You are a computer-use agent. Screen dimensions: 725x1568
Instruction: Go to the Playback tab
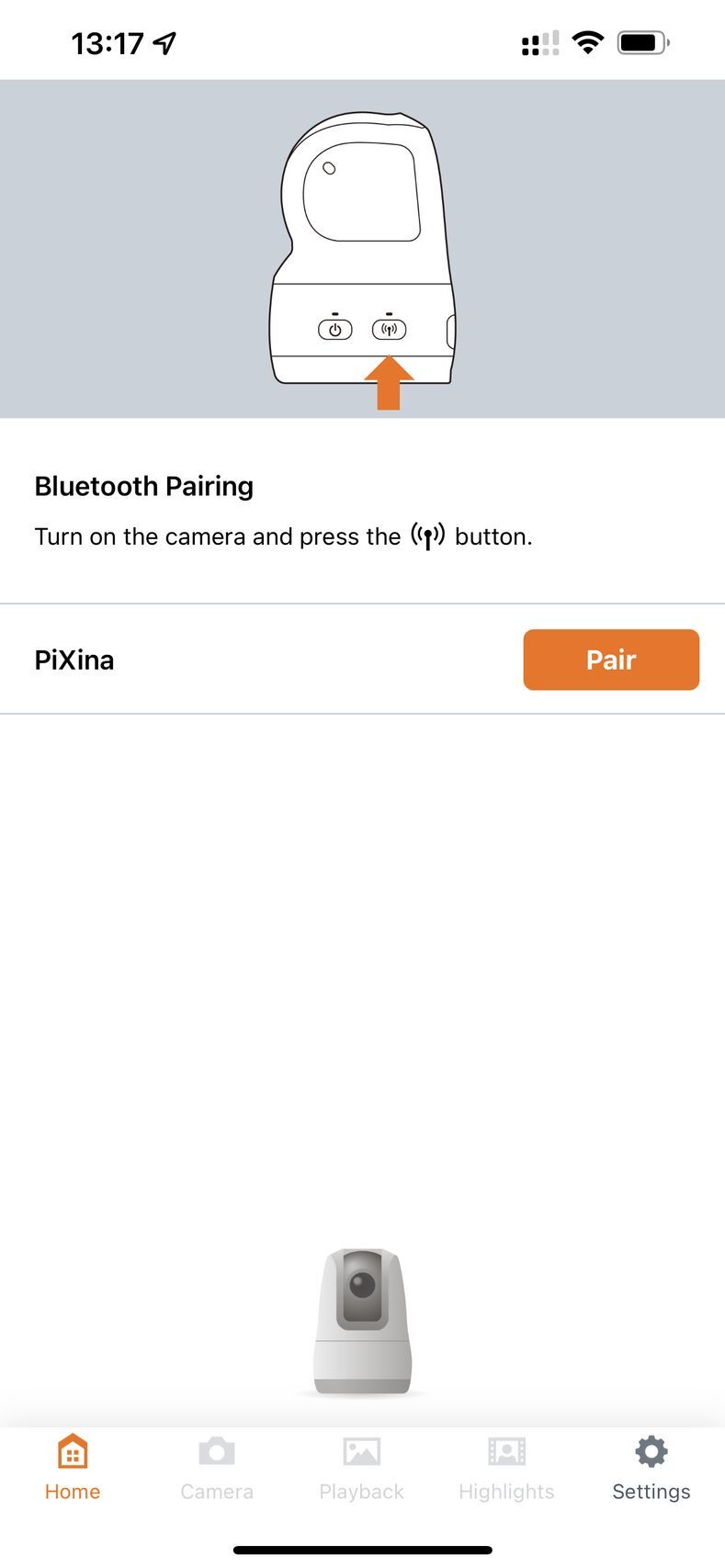pyautogui.click(x=361, y=1468)
